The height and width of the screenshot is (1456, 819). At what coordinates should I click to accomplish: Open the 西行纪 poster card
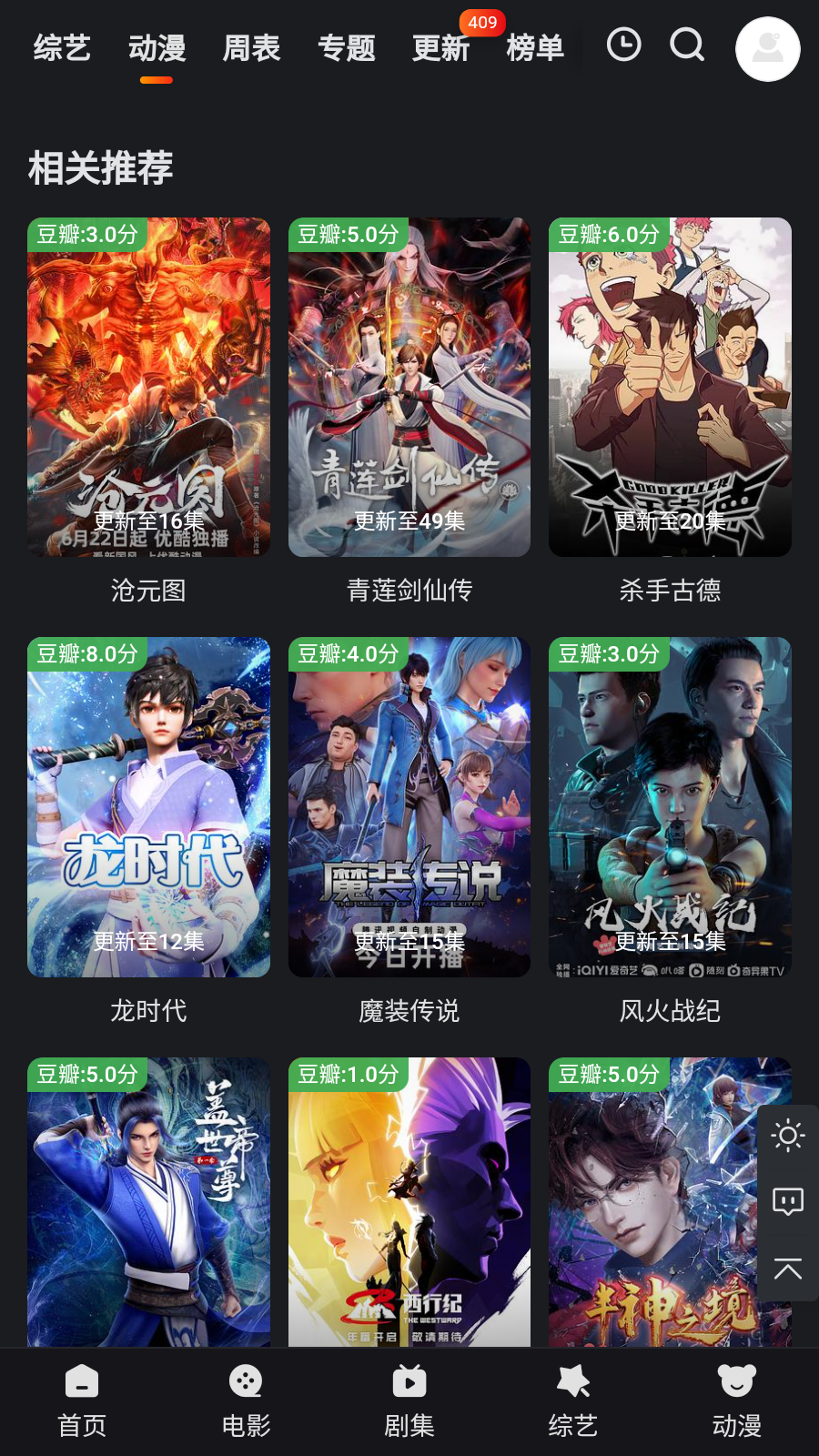click(x=409, y=1201)
